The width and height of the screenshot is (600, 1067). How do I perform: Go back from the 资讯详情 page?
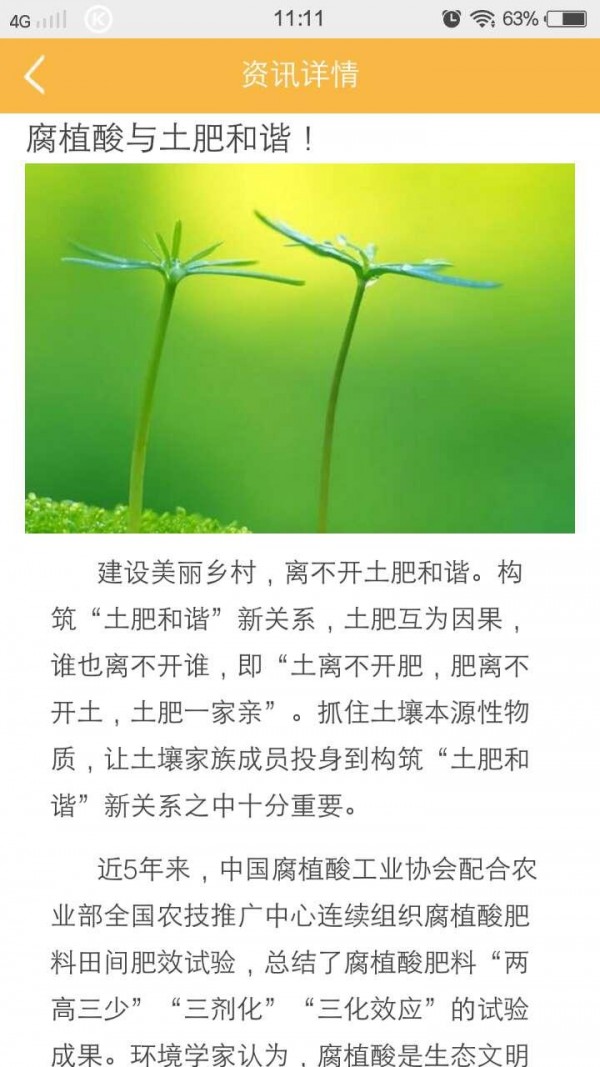coord(35,75)
